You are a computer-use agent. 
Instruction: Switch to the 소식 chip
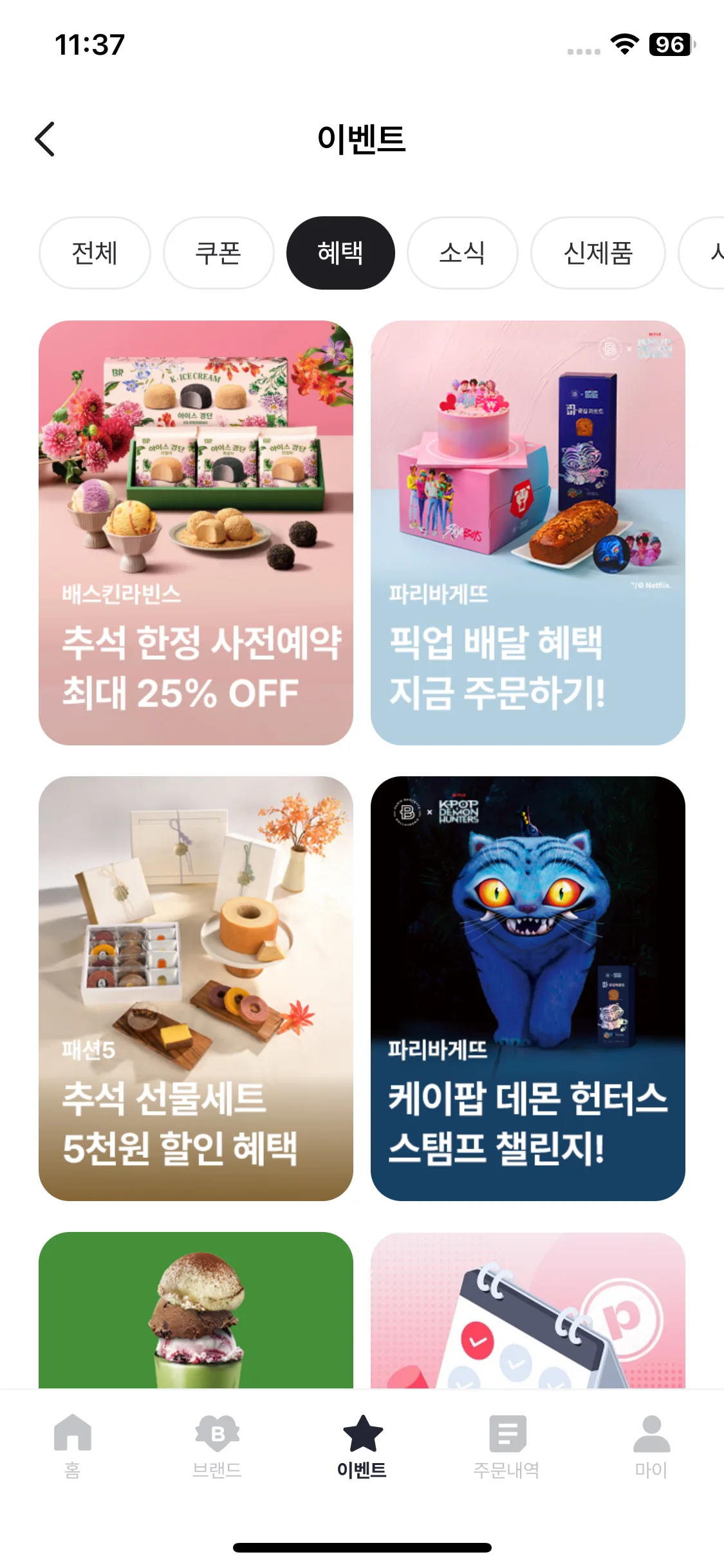(462, 253)
